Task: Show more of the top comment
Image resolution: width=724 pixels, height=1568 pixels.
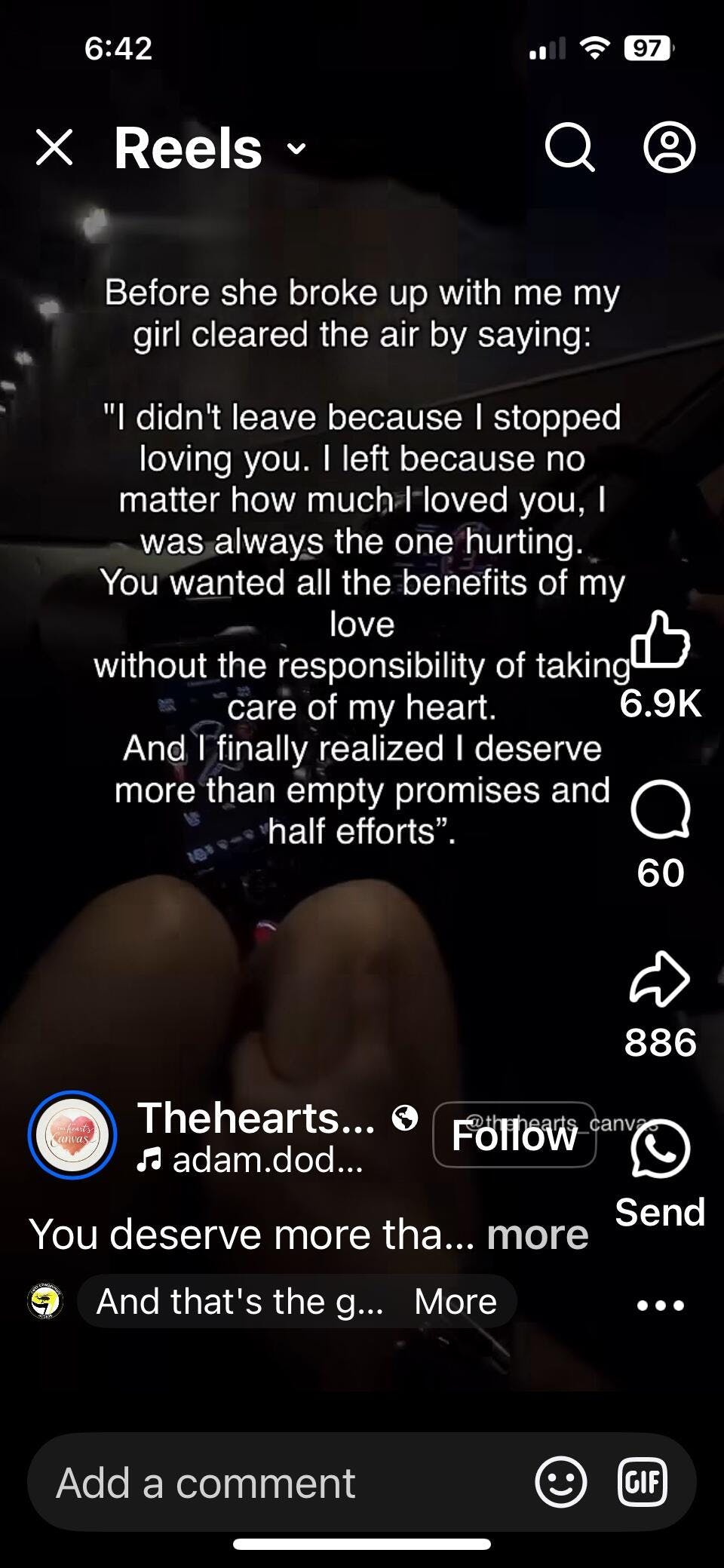Action: (x=456, y=1302)
